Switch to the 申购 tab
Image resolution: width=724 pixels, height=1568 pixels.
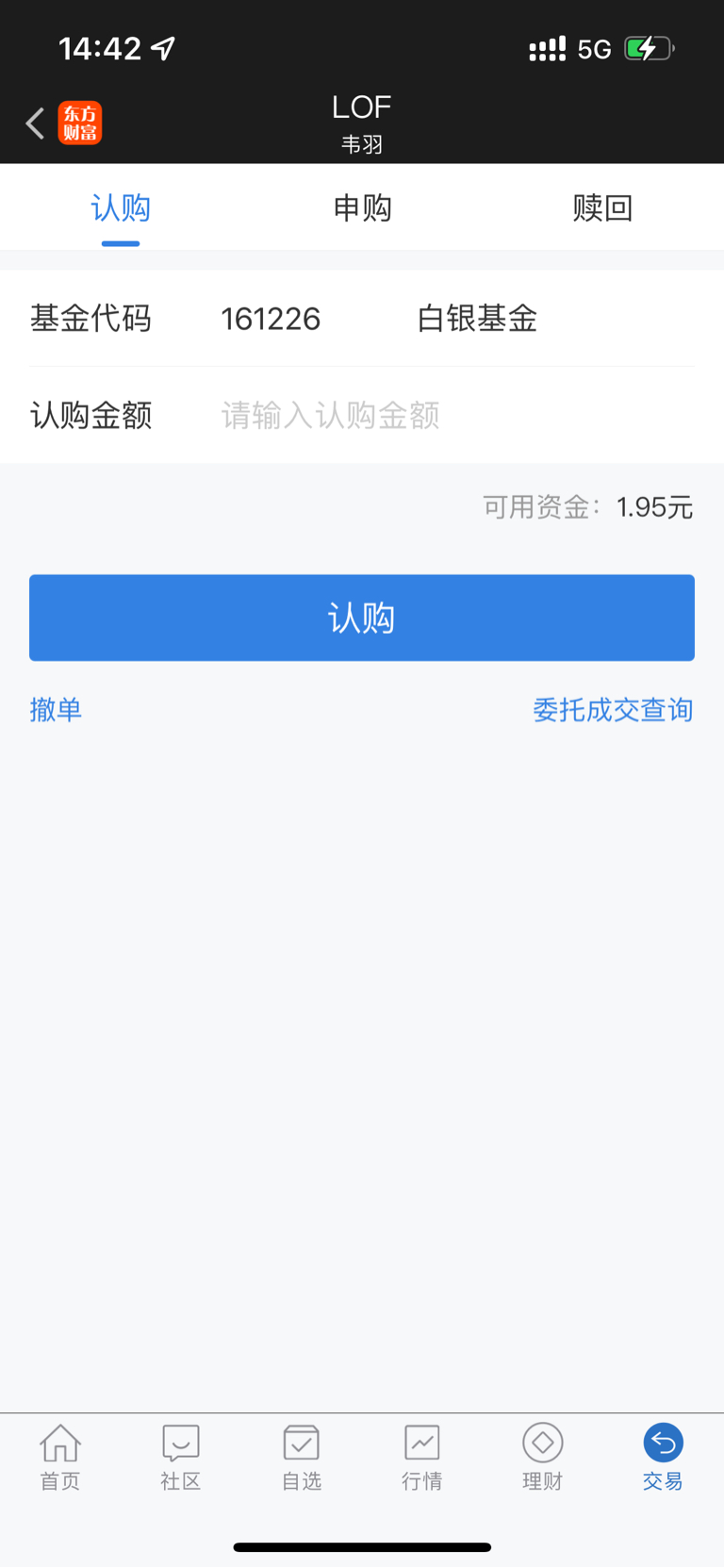click(362, 207)
